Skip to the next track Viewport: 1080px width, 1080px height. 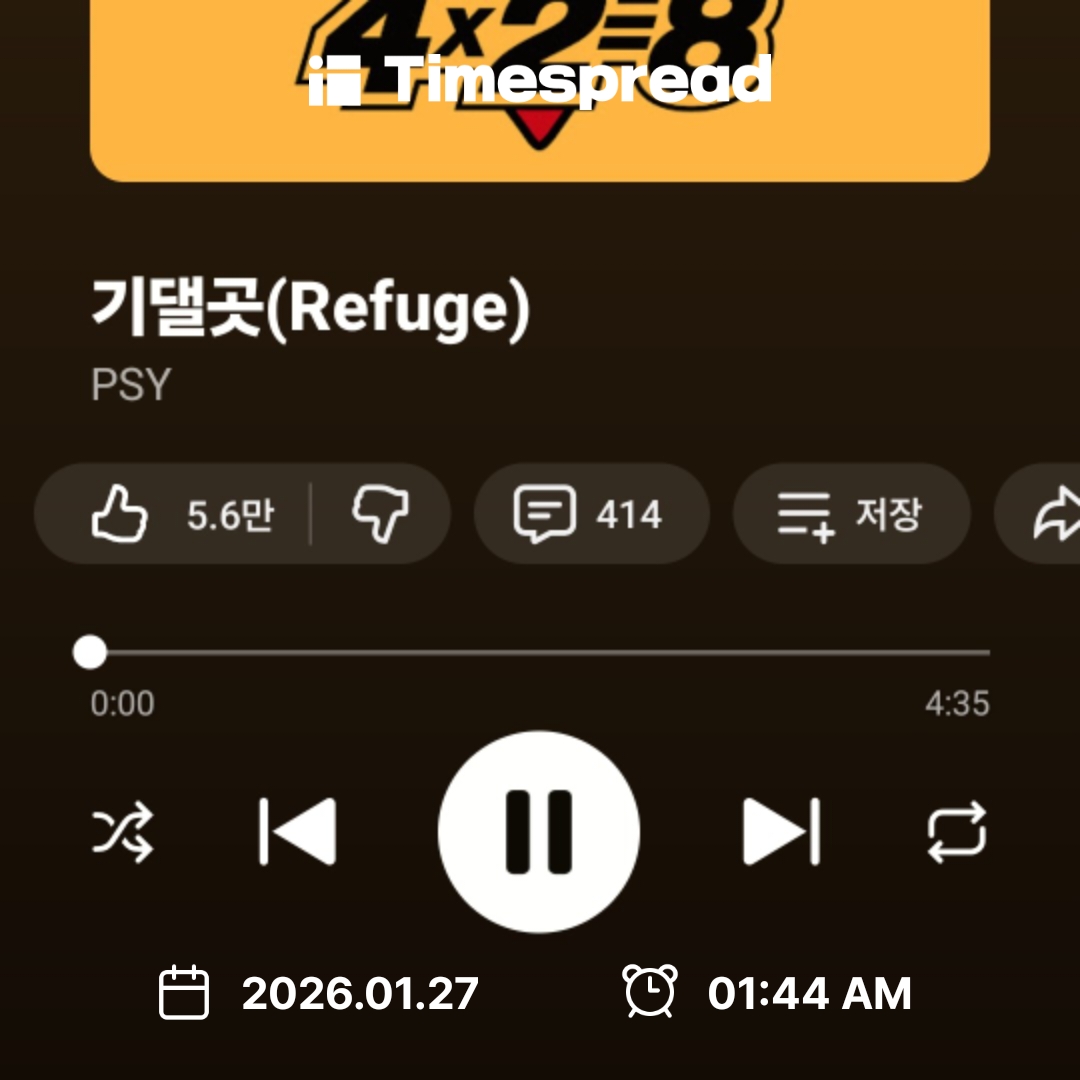tap(781, 832)
